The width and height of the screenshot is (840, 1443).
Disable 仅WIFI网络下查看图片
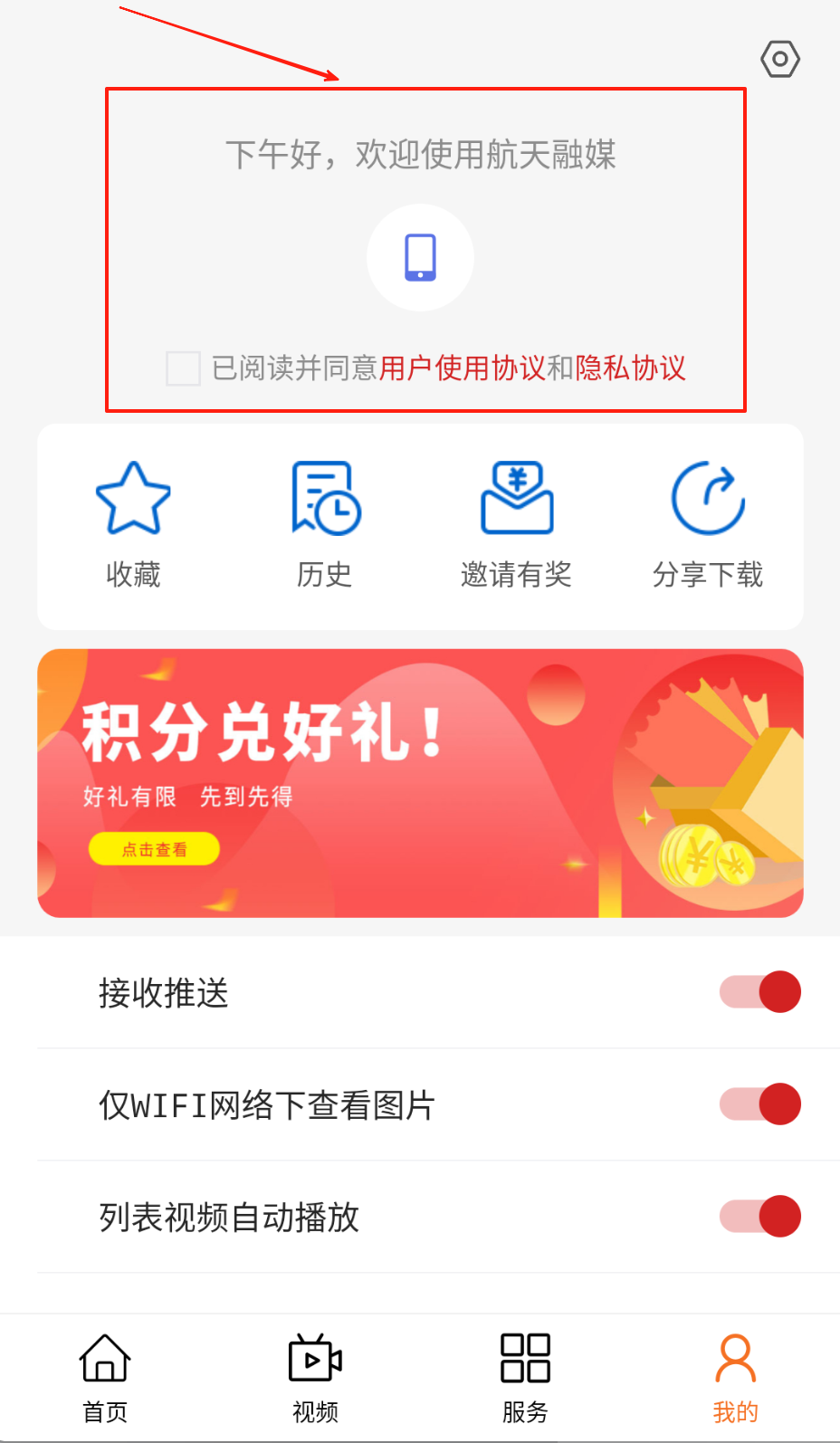point(760,1104)
